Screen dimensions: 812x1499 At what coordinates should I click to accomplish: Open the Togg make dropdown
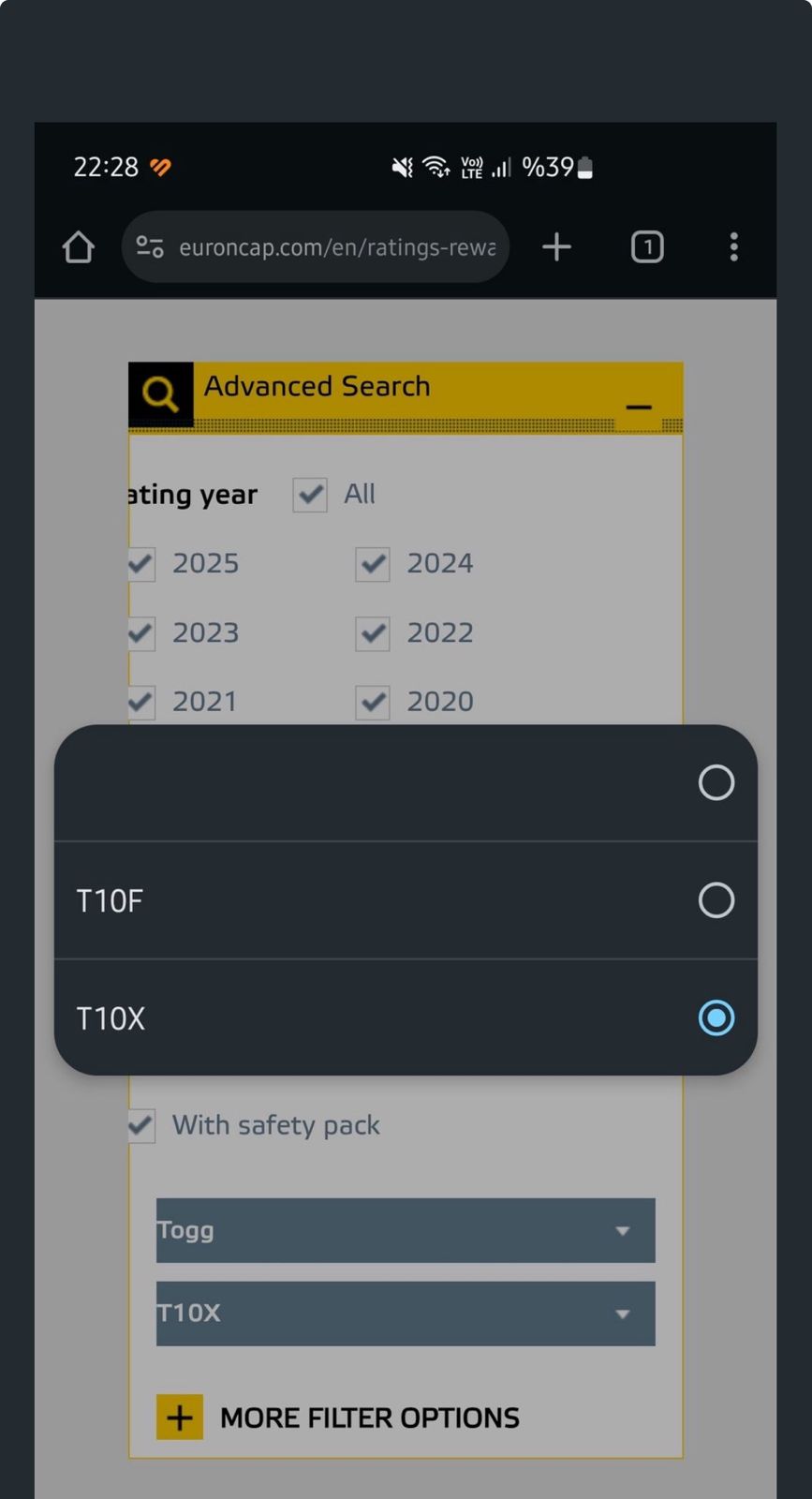tap(405, 1230)
